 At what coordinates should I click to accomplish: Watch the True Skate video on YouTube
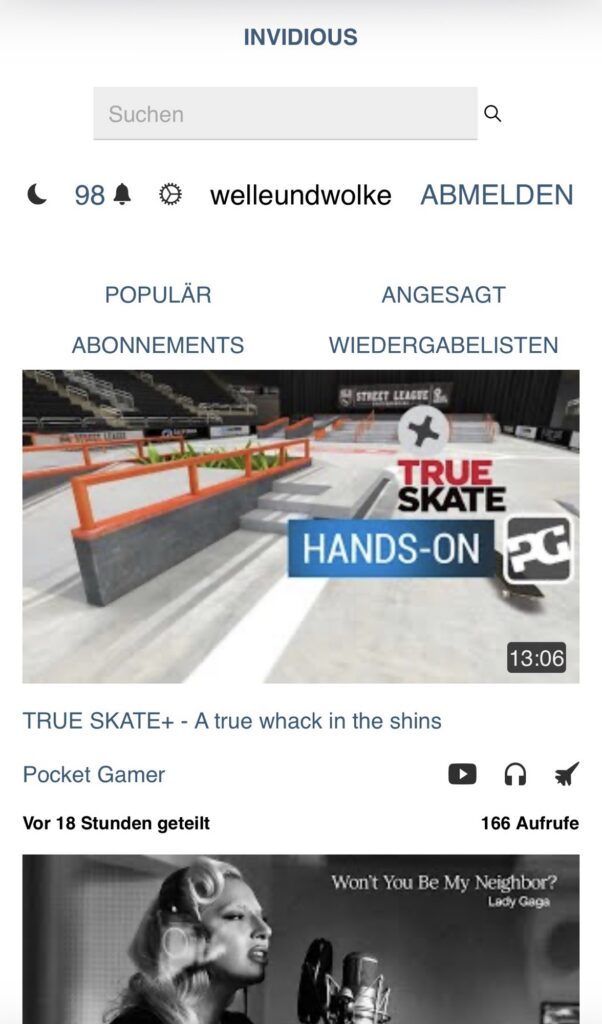coord(462,774)
